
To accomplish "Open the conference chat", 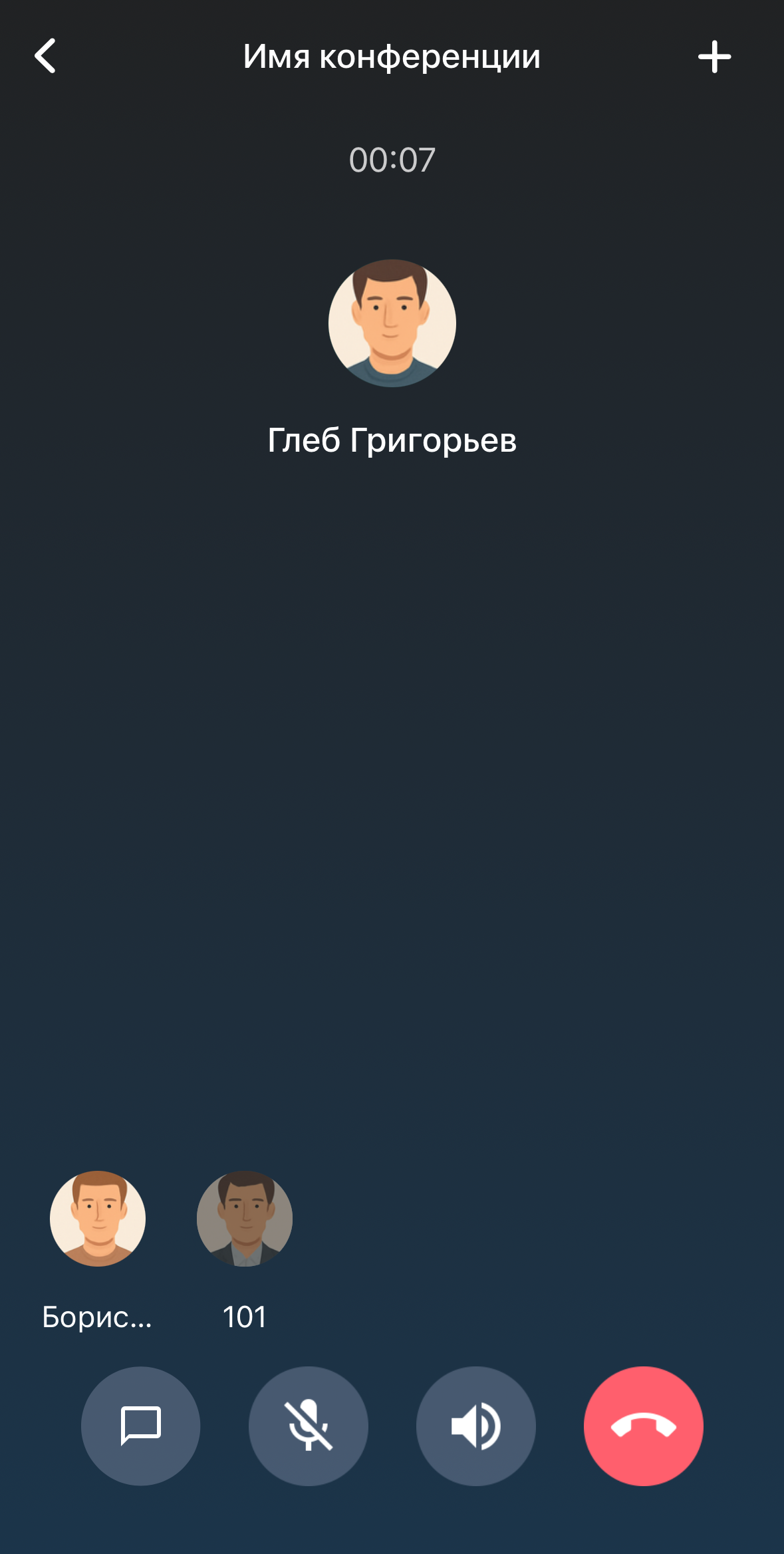I will [x=140, y=1426].
